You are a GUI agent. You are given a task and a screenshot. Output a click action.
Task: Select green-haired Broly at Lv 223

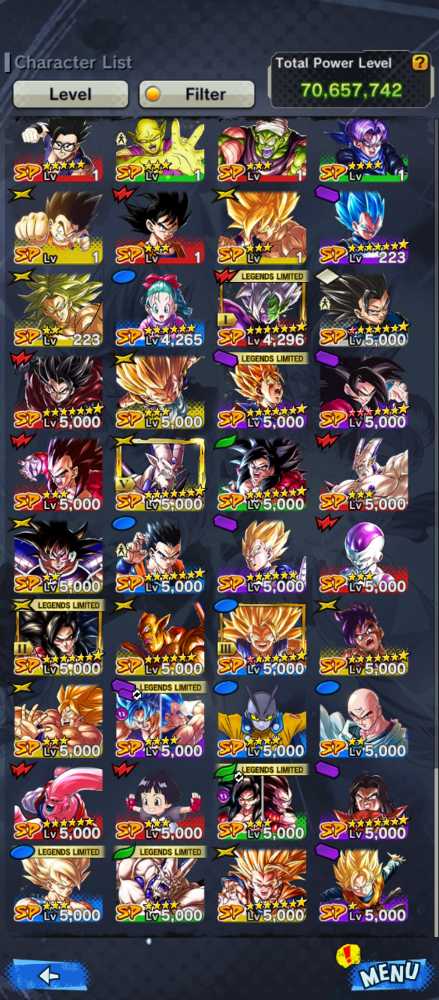pyautogui.click(x=58, y=310)
